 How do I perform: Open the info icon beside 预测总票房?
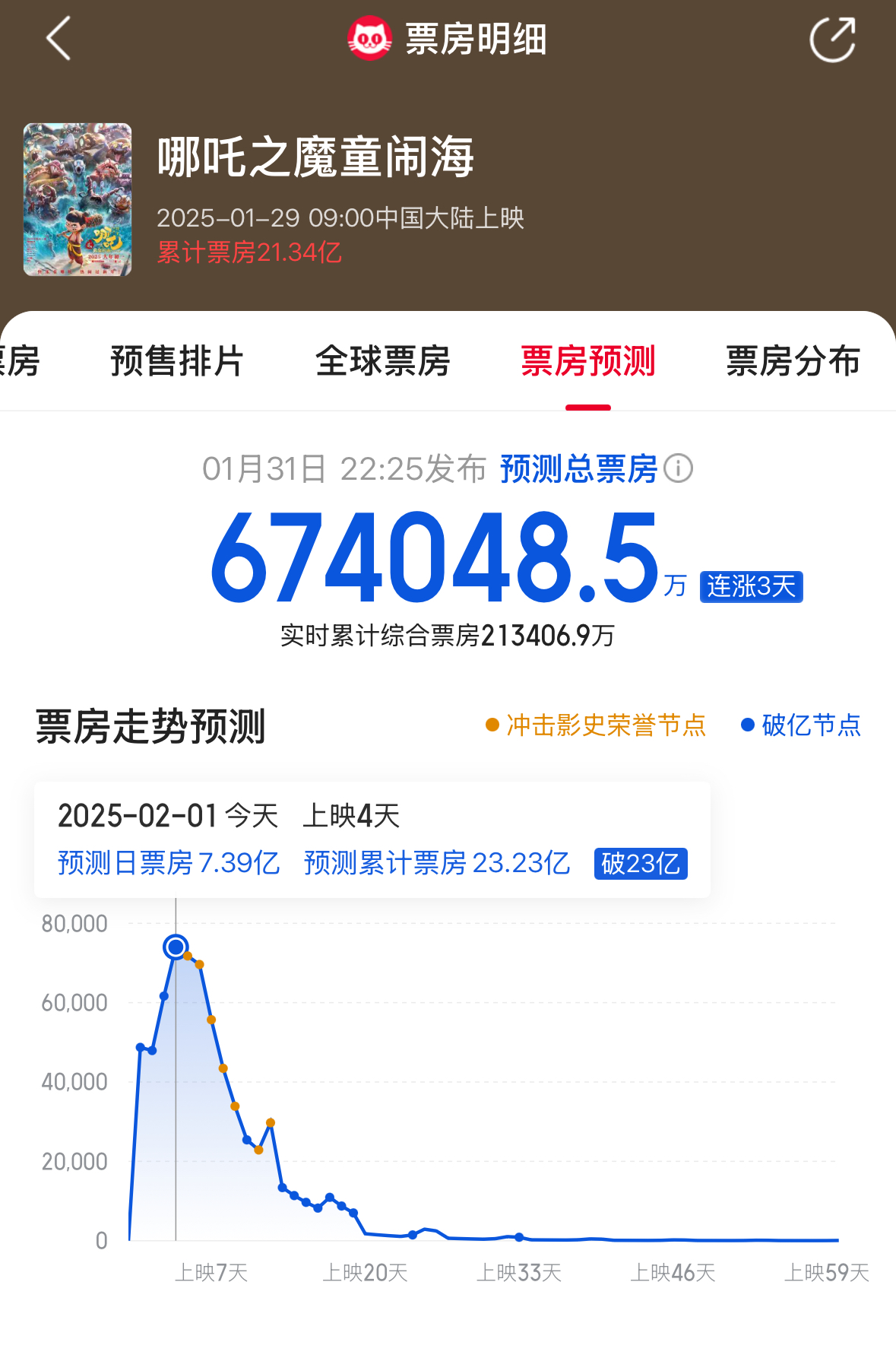point(678,468)
